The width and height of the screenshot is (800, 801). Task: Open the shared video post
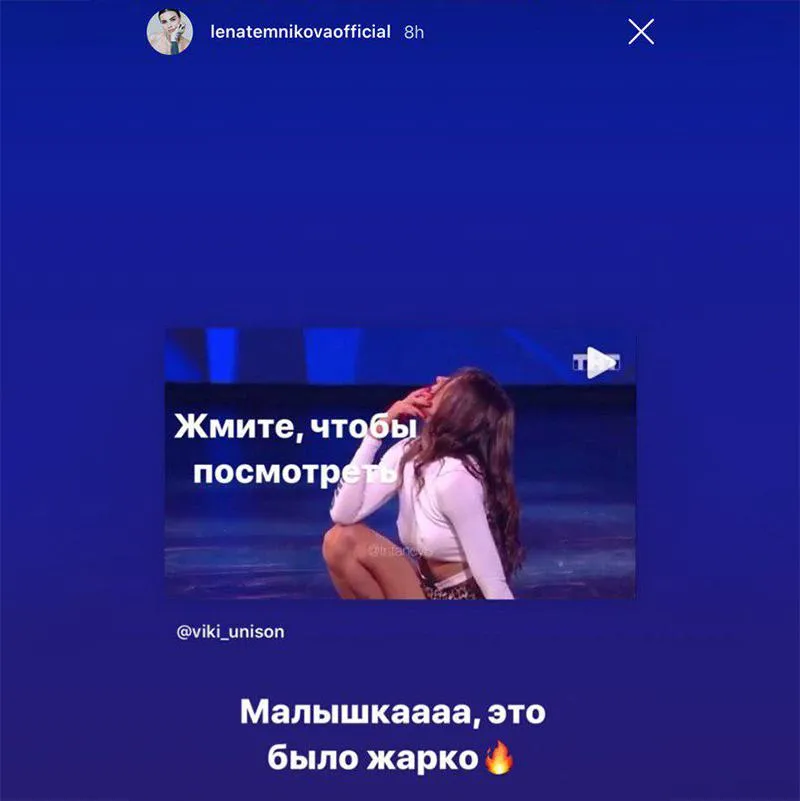tap(400, 462)
